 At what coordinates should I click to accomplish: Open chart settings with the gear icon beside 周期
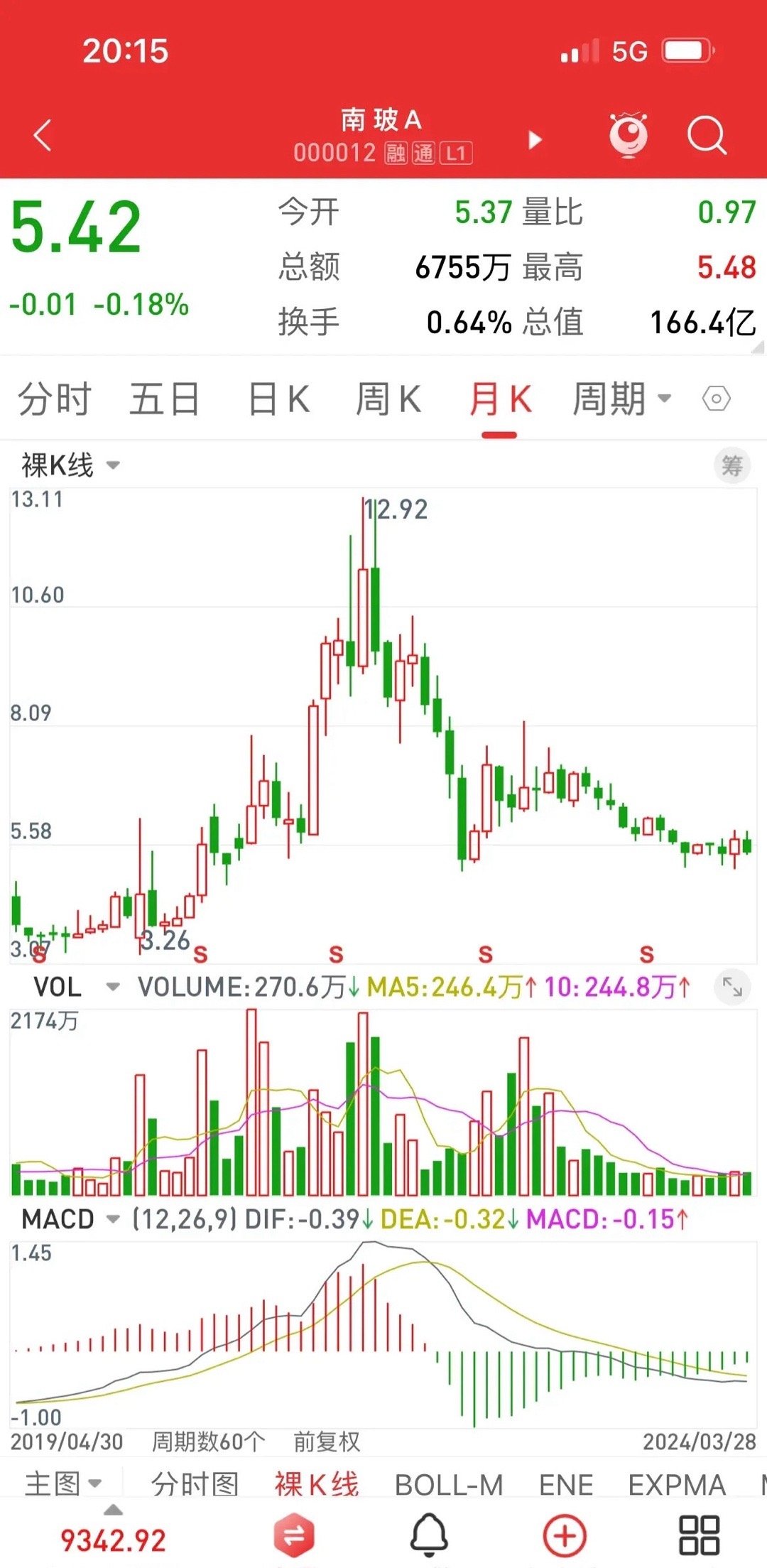tap(717, 399)
